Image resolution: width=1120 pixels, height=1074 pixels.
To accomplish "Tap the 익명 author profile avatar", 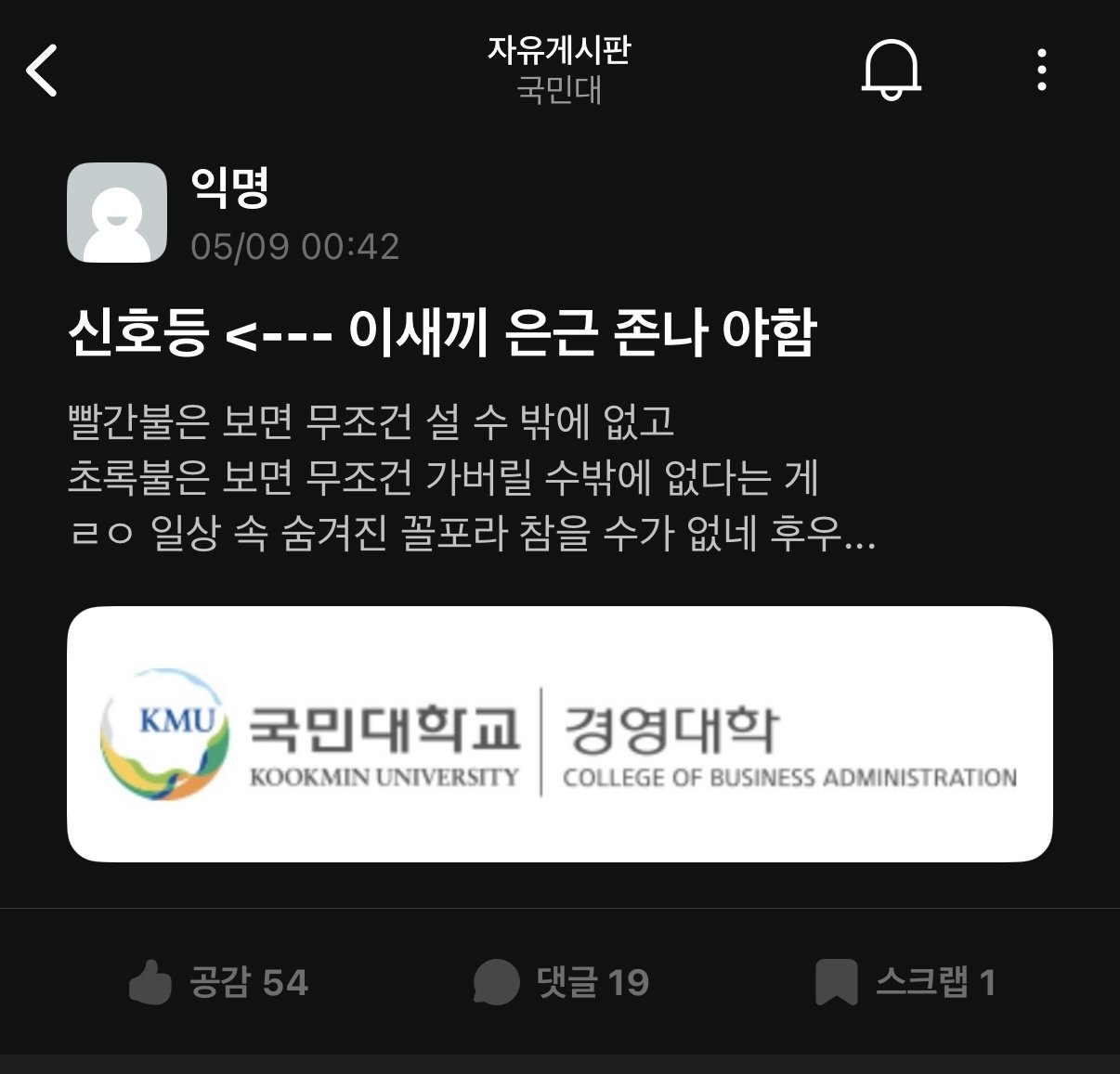I will (117, 213).
